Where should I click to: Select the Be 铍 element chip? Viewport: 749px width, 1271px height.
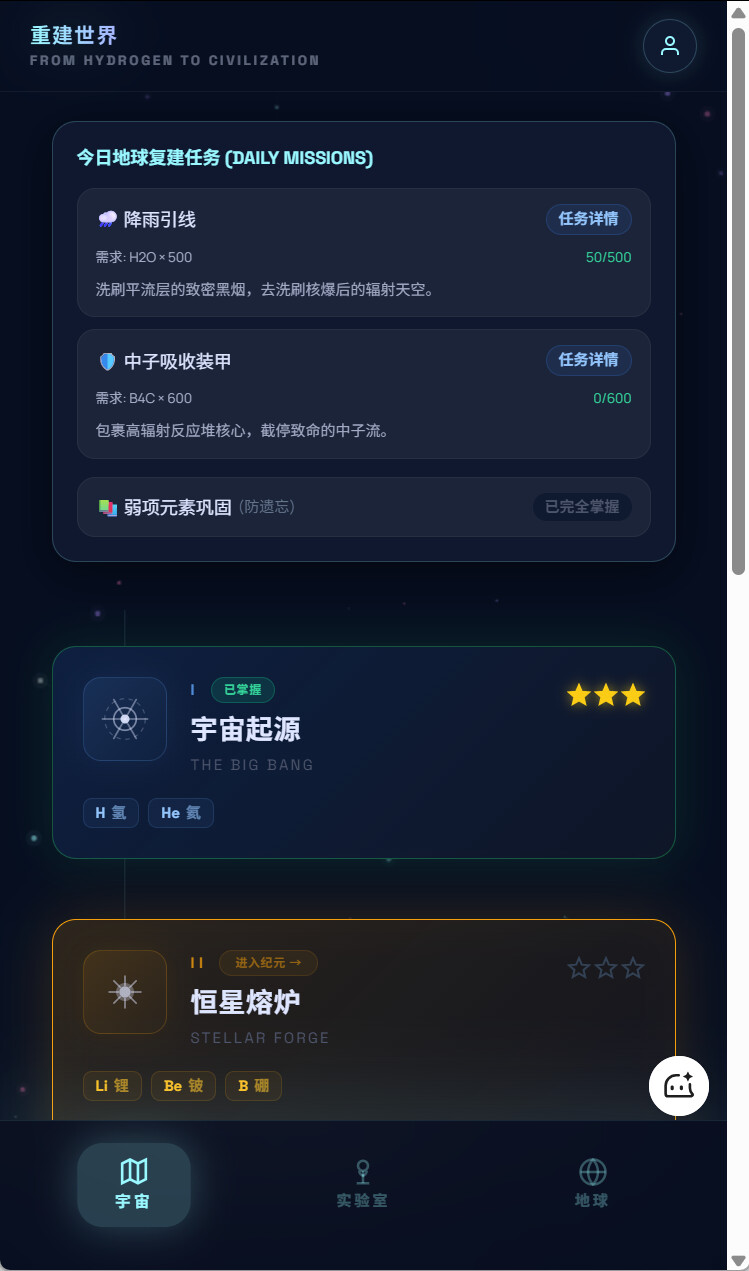coord(183,1086)
